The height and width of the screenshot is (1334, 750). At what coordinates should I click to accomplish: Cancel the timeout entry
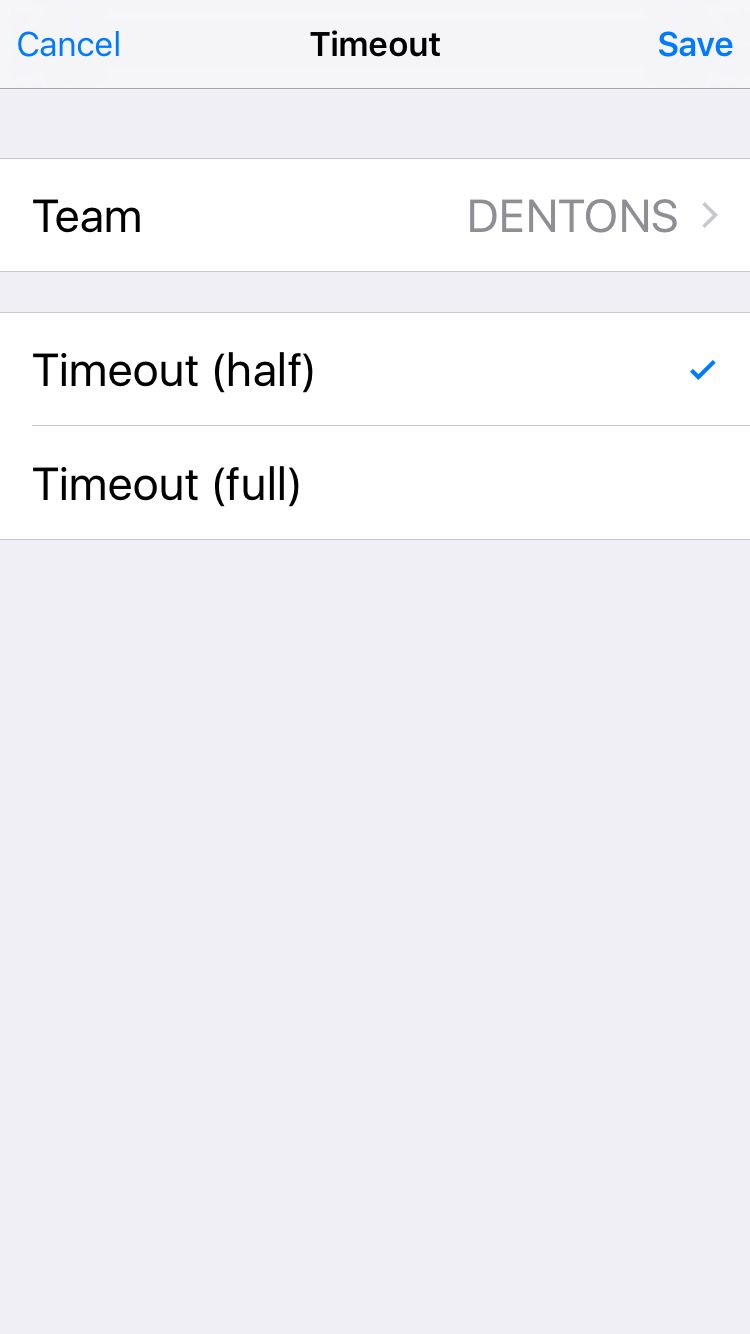[x=68, y=44]
